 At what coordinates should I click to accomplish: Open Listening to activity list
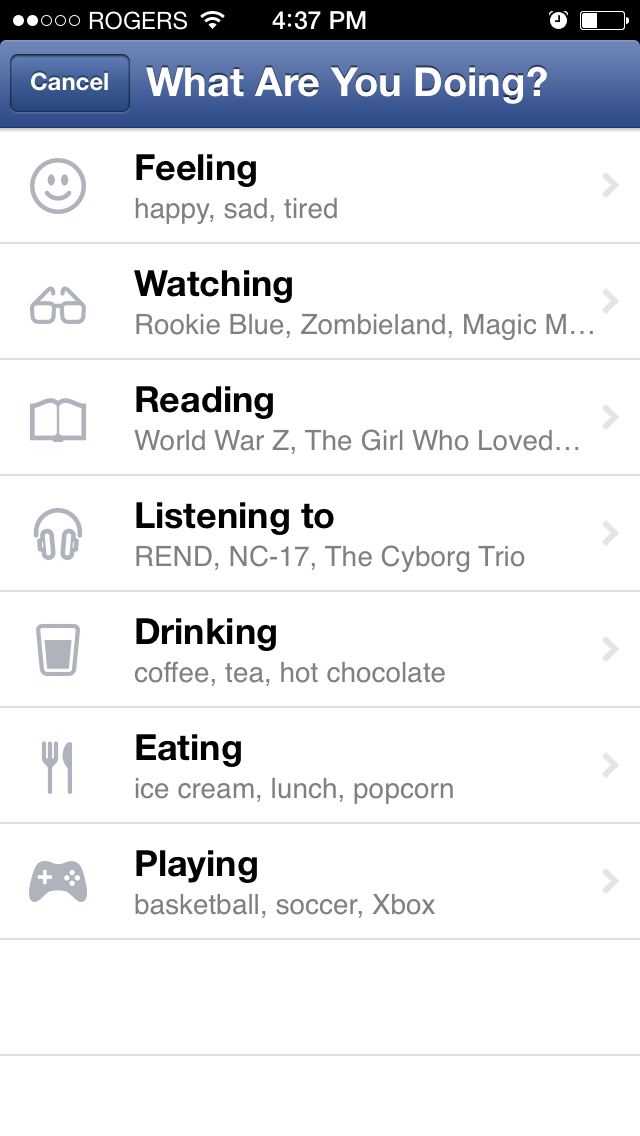(x=320, y=533)
